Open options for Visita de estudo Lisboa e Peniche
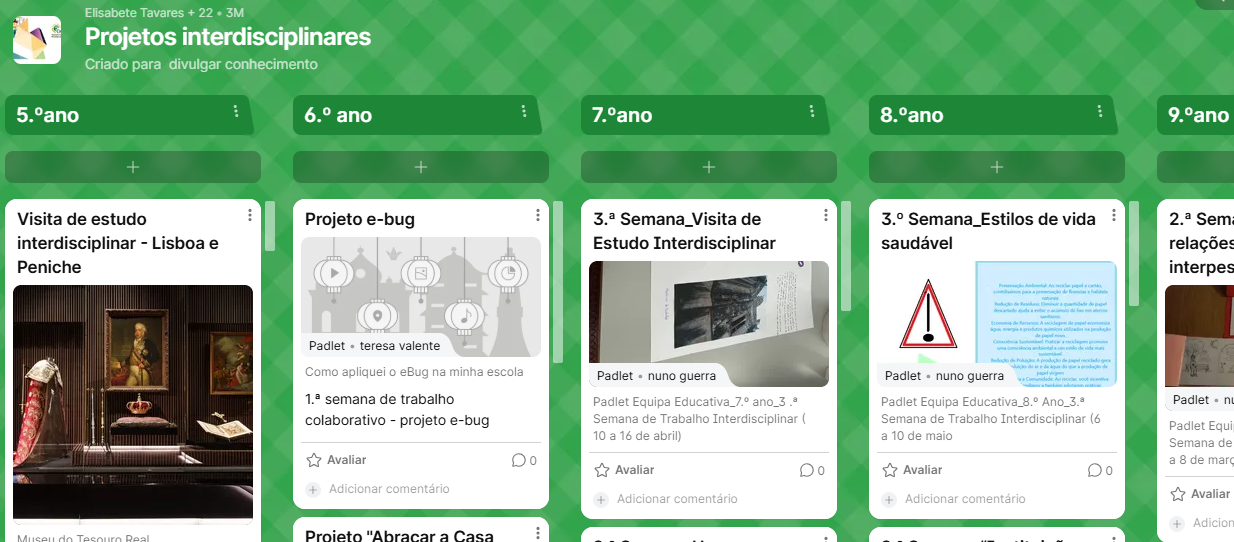Screen dimensions: 1234x542 (x=250, y=215)
